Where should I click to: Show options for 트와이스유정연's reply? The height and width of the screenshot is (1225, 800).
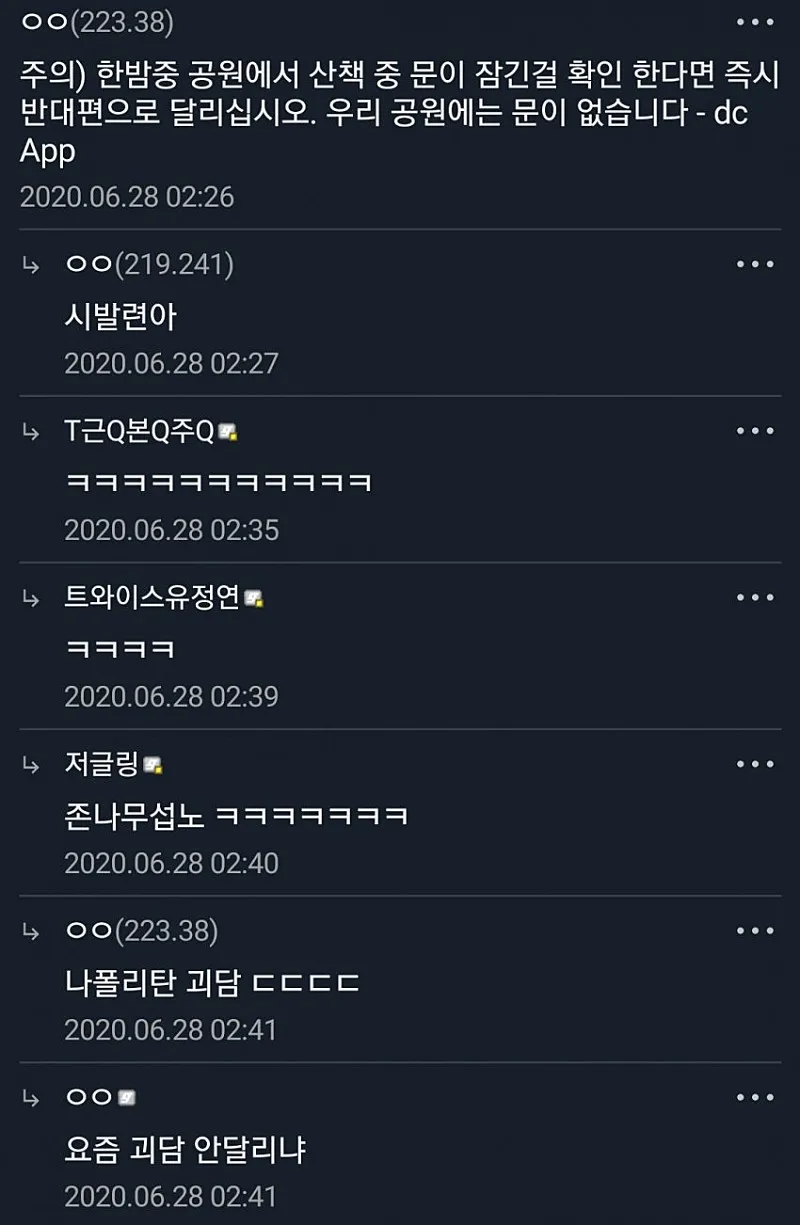click(755, 598)
